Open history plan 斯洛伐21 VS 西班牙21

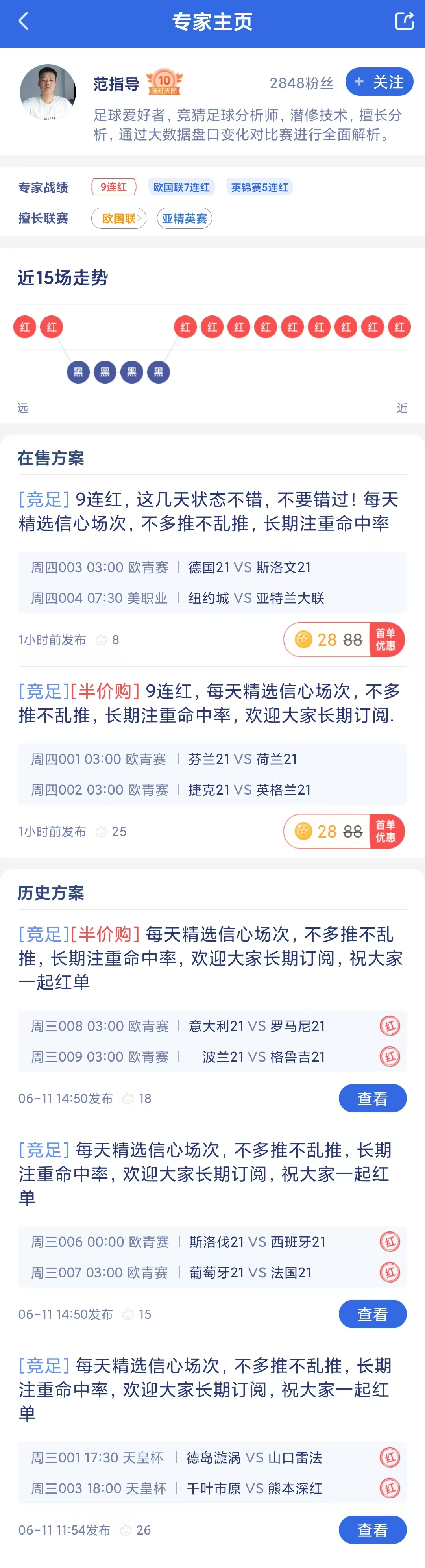[x=208, y=1173]
